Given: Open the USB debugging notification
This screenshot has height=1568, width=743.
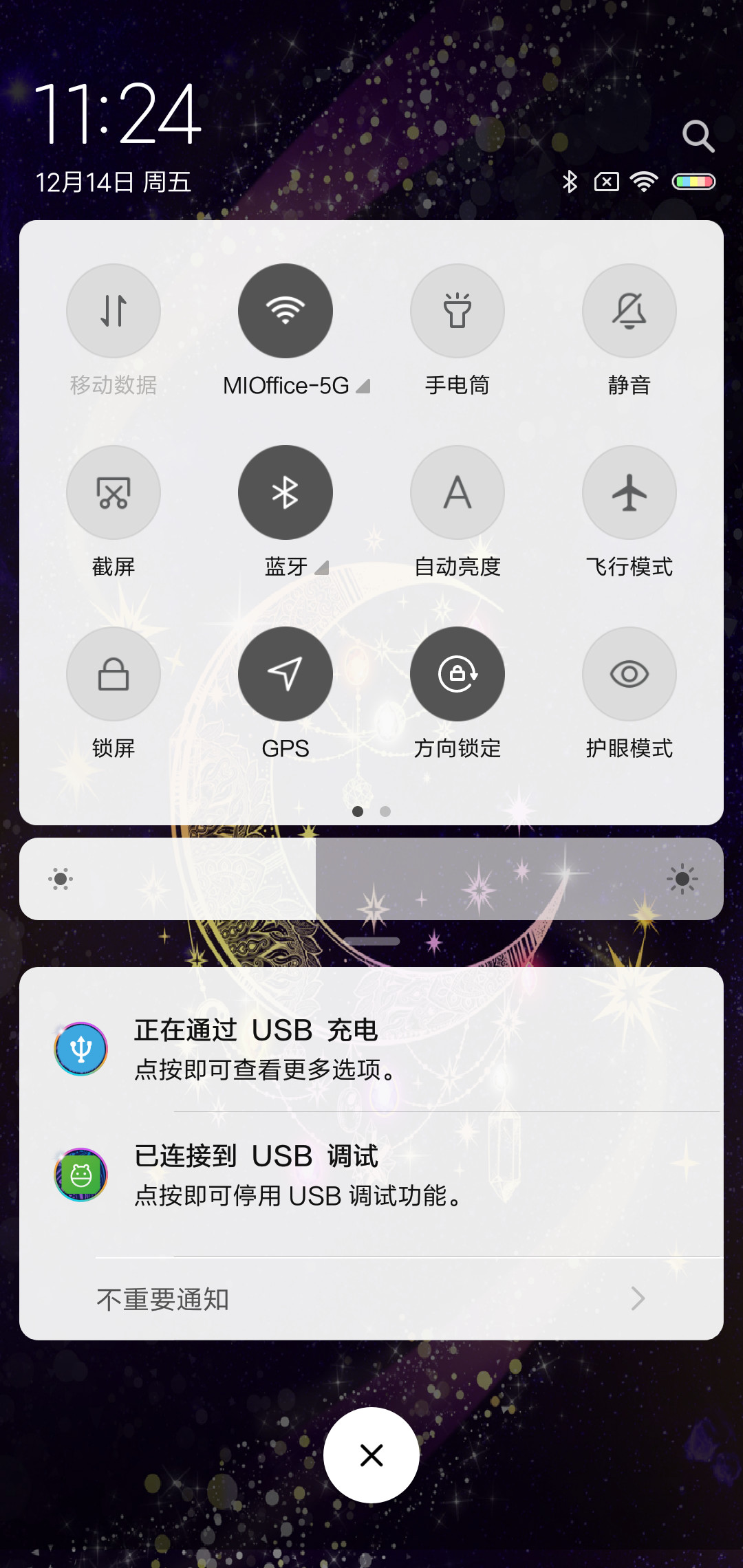Looking at the screenshot, I should pyautogui.click(x=371, y=1175).
